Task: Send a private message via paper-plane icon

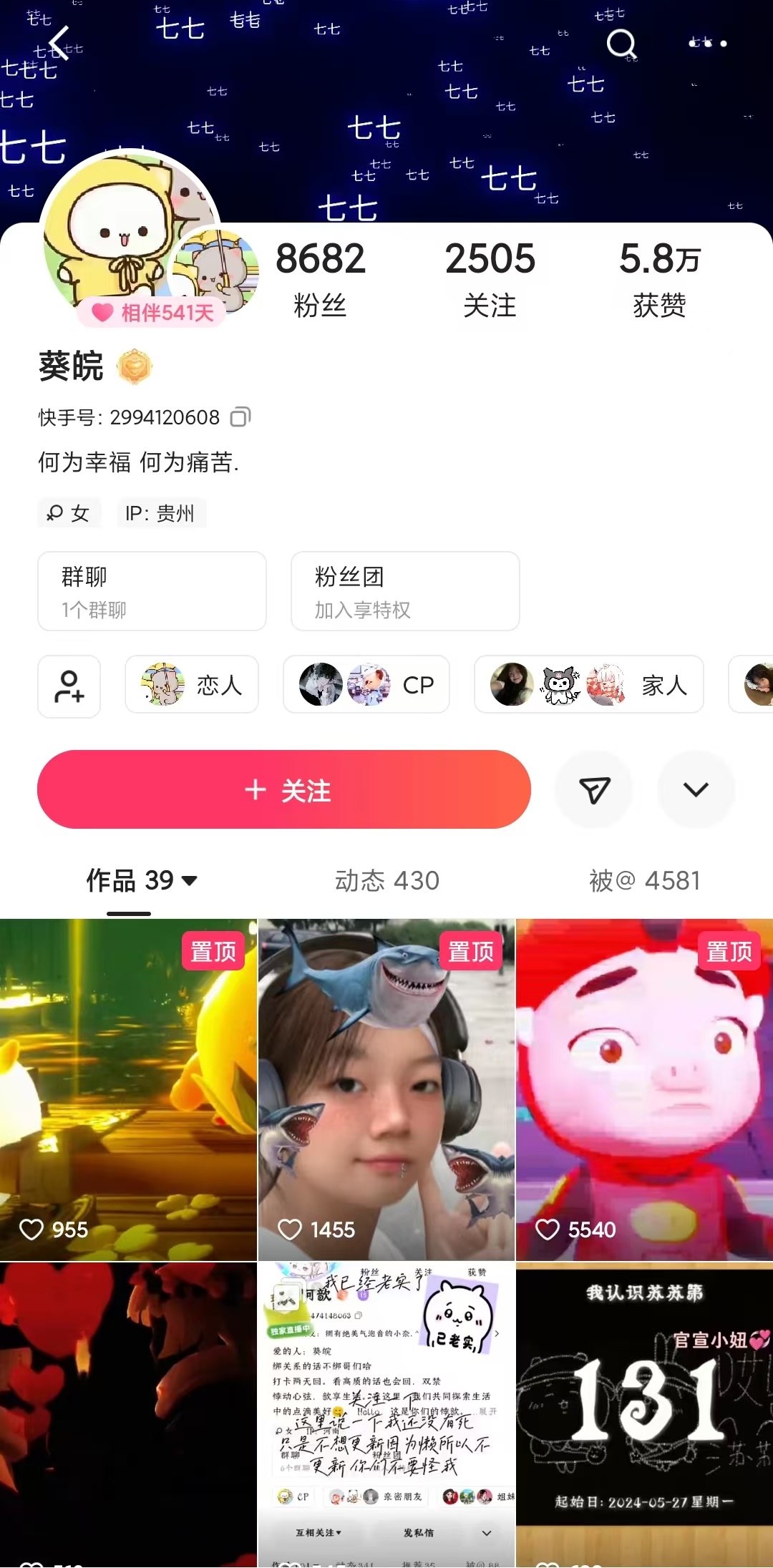Action: (594, 789)
